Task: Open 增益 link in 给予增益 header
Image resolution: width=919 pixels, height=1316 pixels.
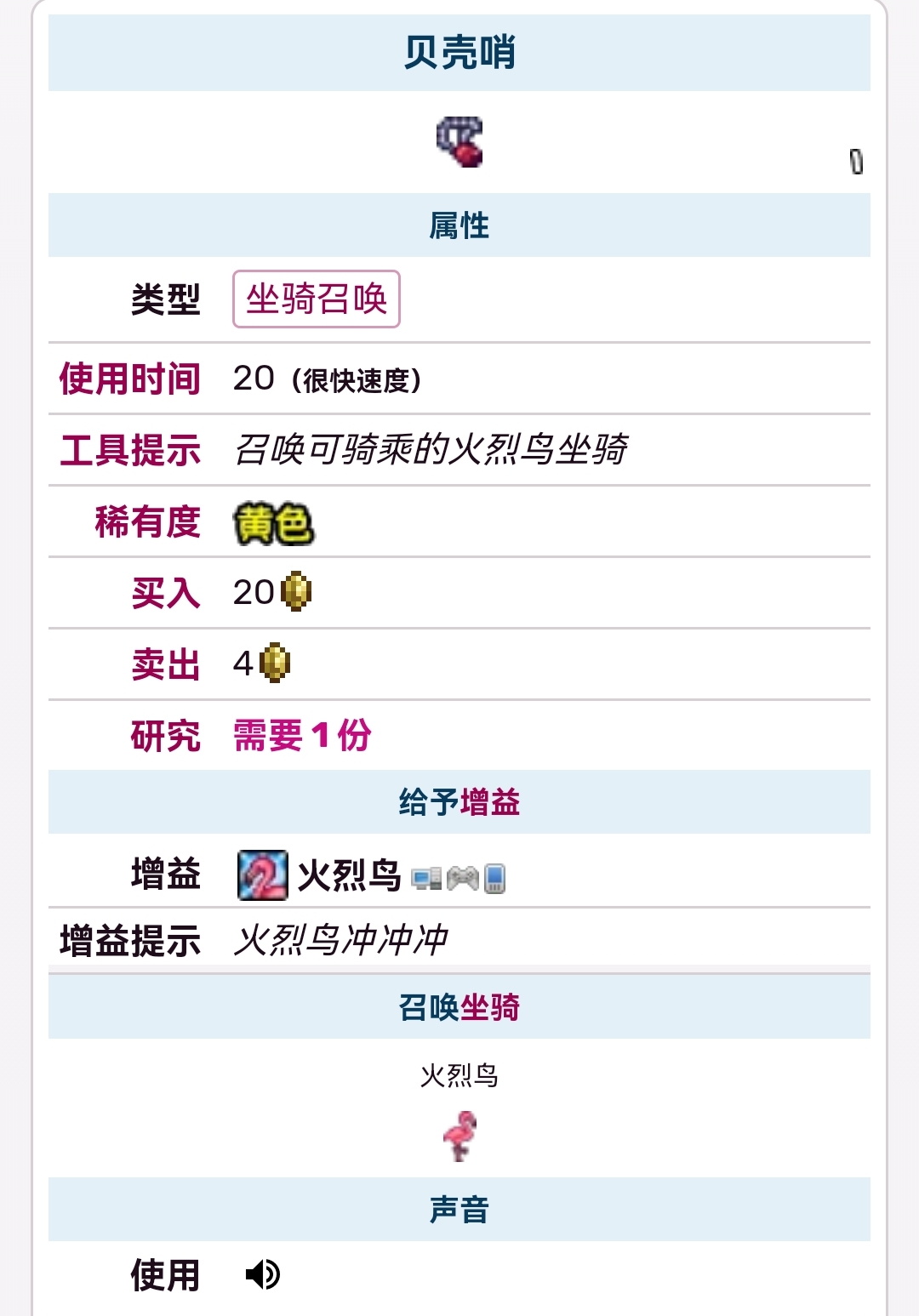Action: [x=490, y=802]
